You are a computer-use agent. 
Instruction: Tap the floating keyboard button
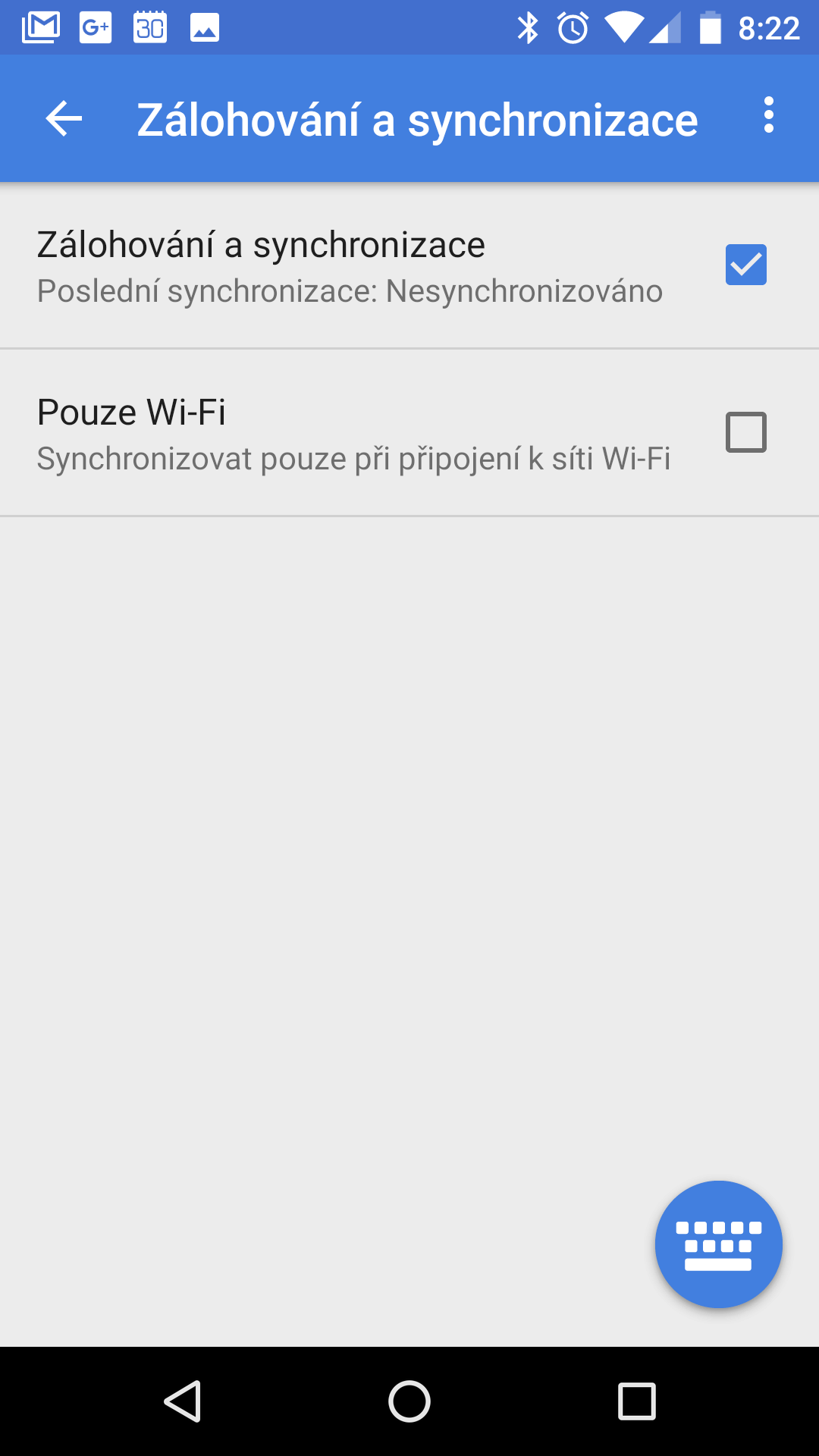[718, 1244]
